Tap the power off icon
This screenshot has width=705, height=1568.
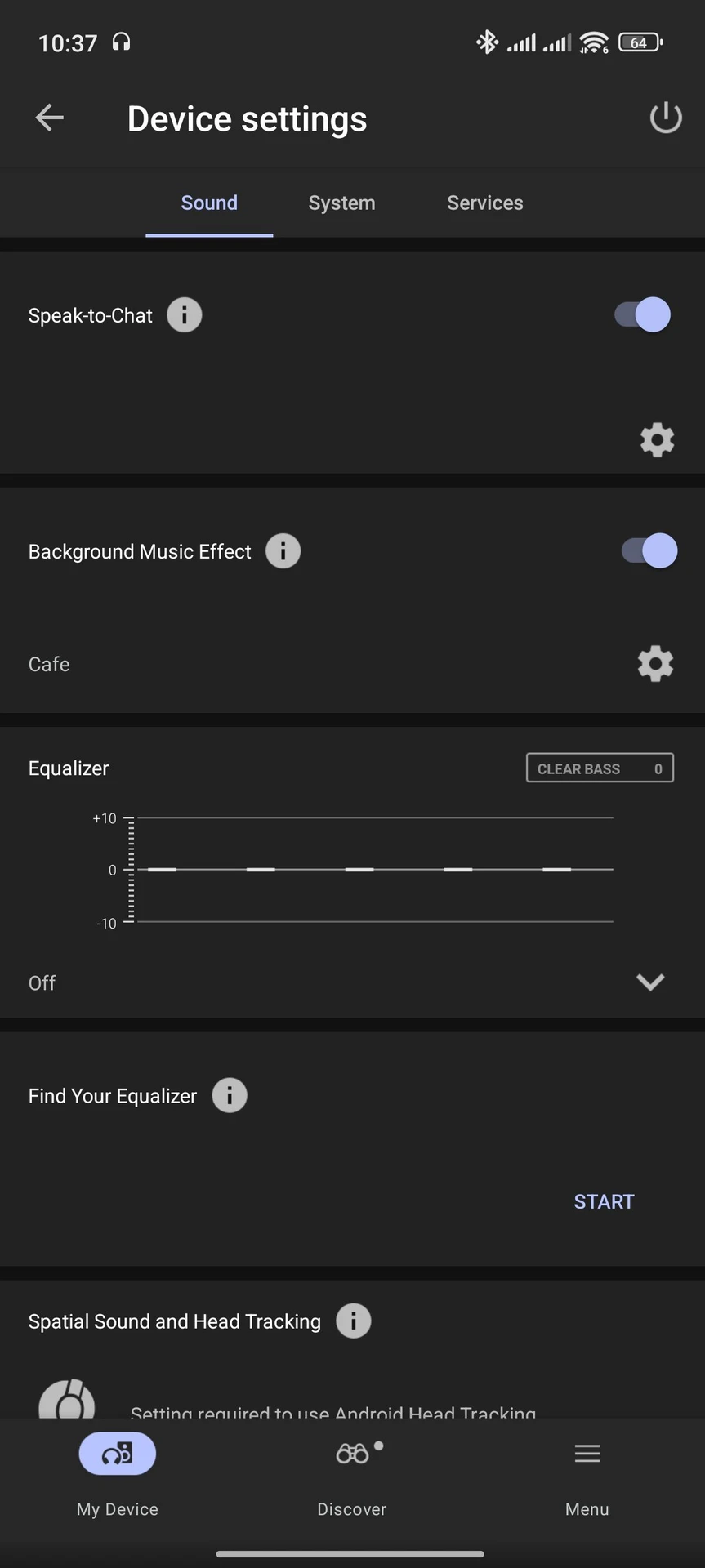coord(666,118)
